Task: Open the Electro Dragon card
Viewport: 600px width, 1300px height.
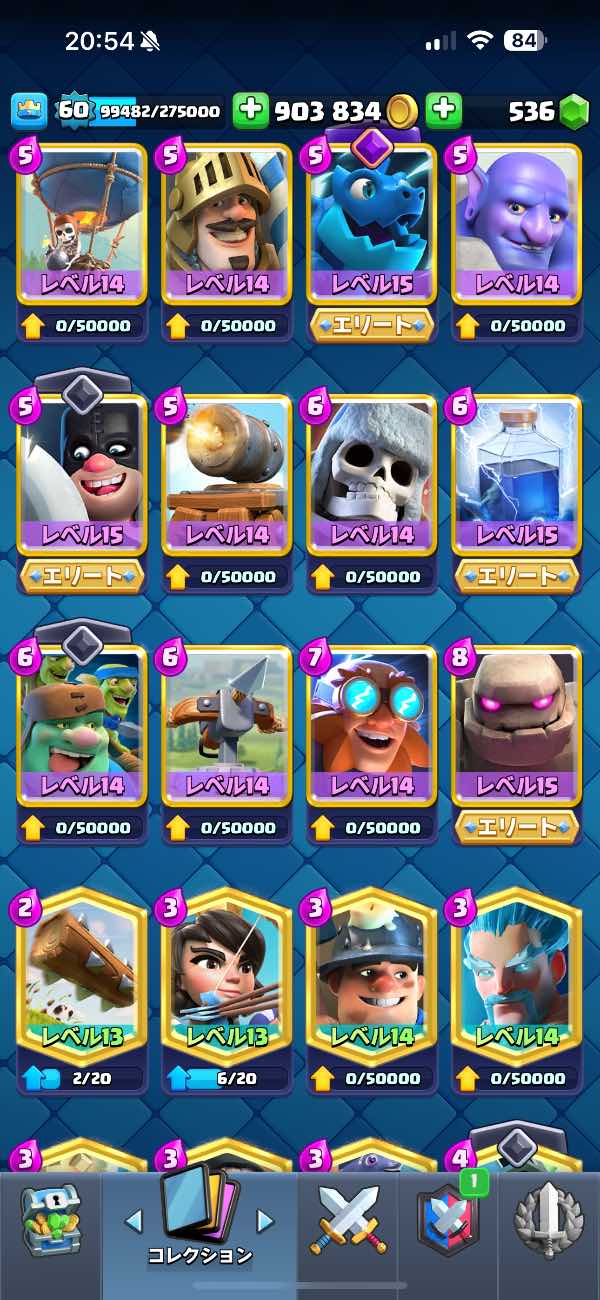Action: tap(372, 225)
